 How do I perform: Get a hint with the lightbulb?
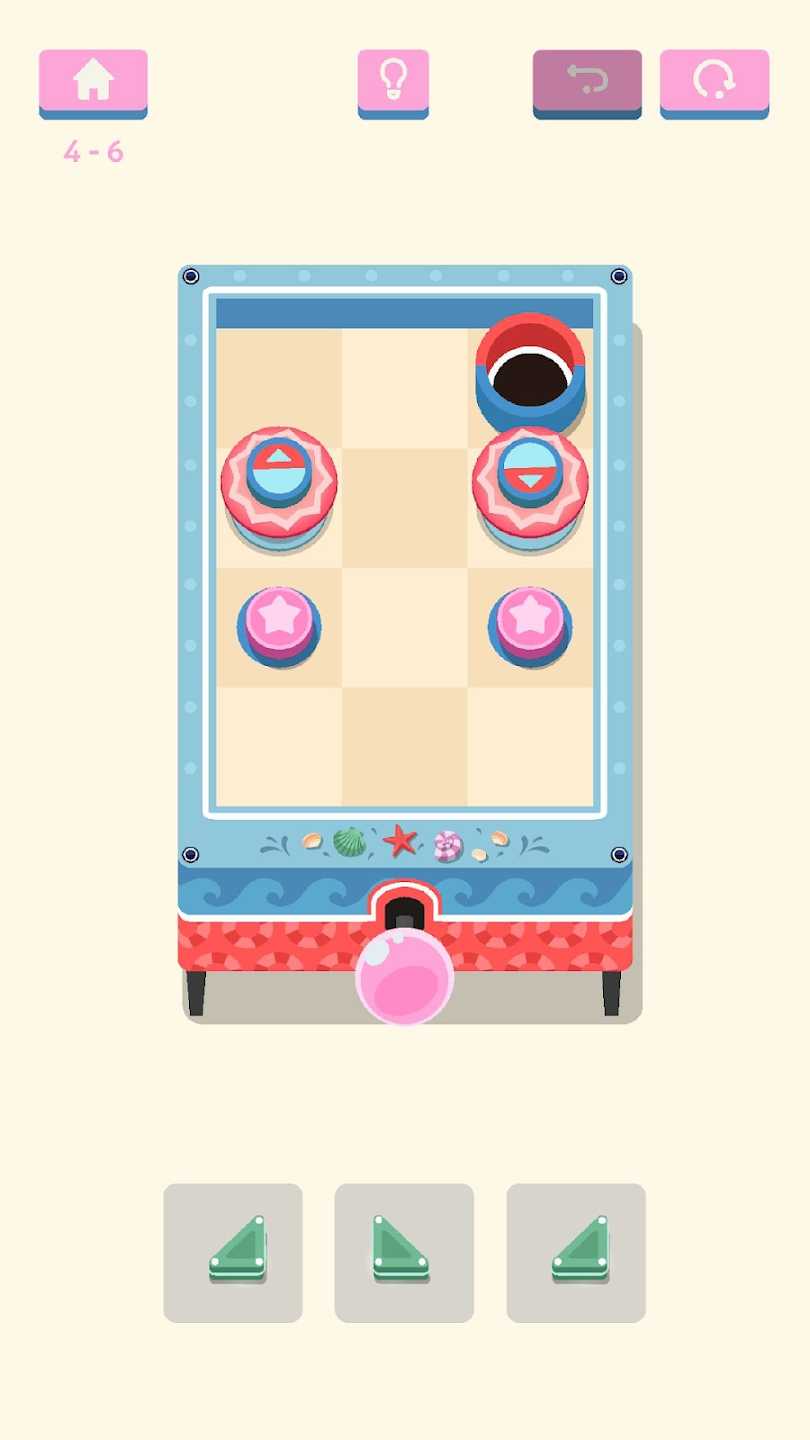click(393, 82)
